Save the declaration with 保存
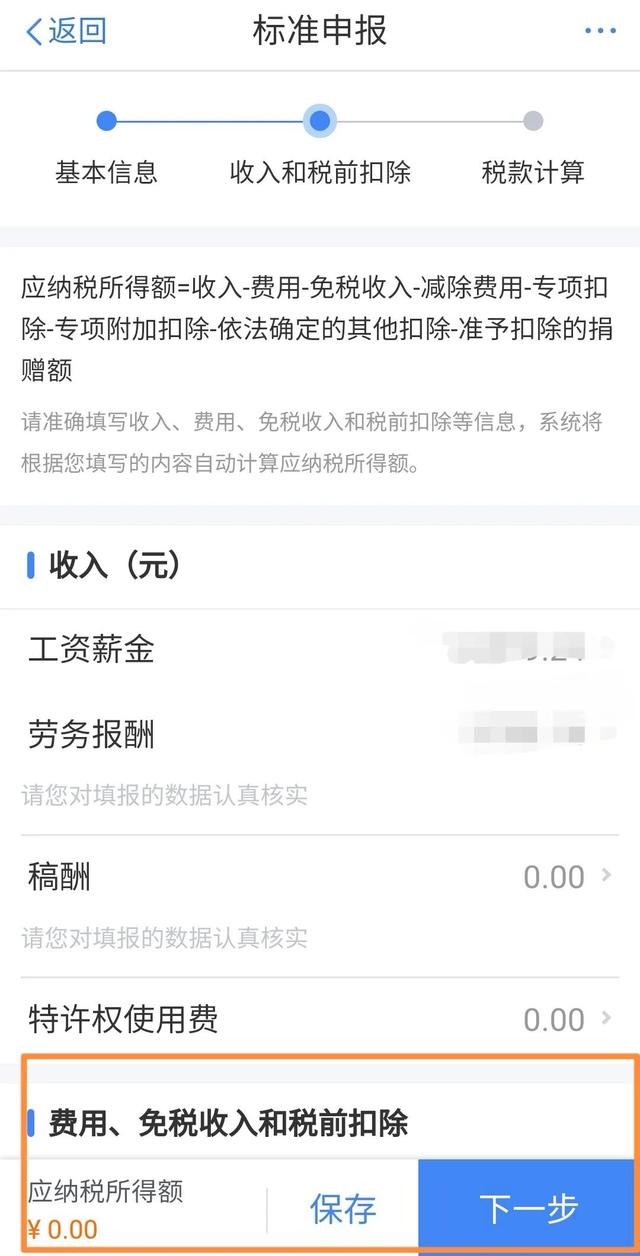The width and height of the screenshot is (640, 1256). point(343,1209)
